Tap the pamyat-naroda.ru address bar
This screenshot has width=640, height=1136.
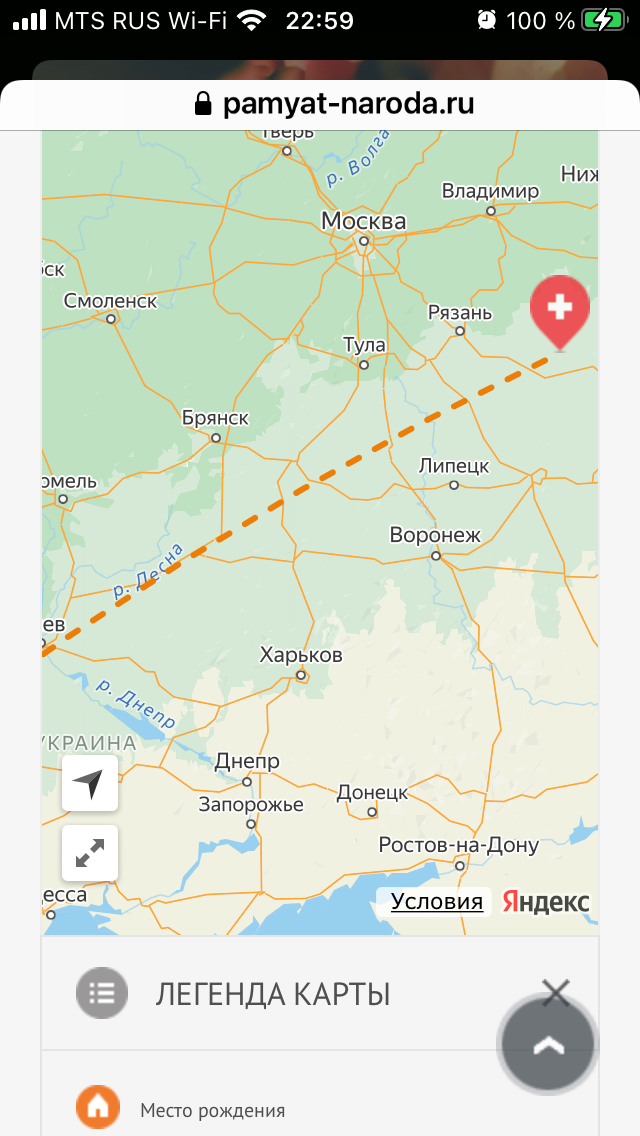334,104
